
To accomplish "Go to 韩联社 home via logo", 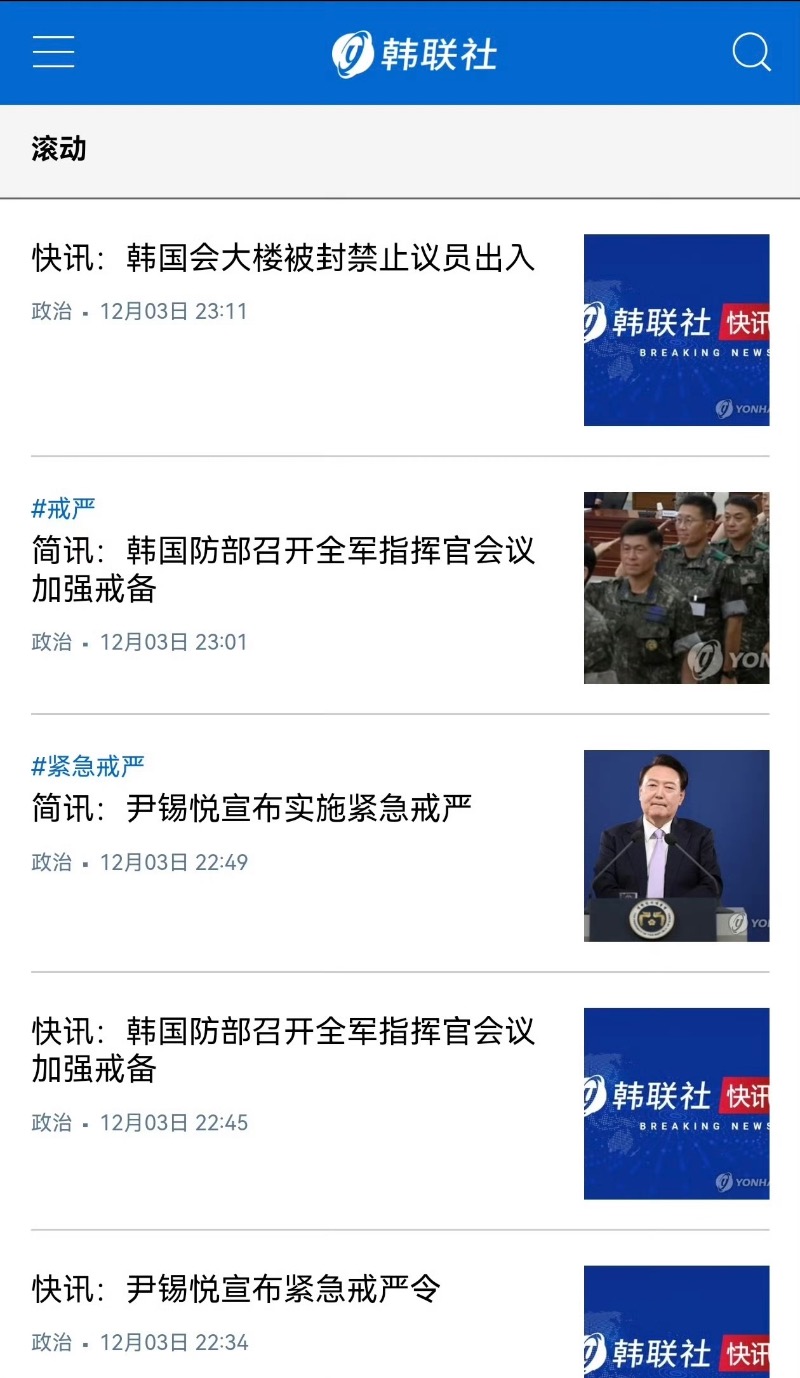I will 414,54.
